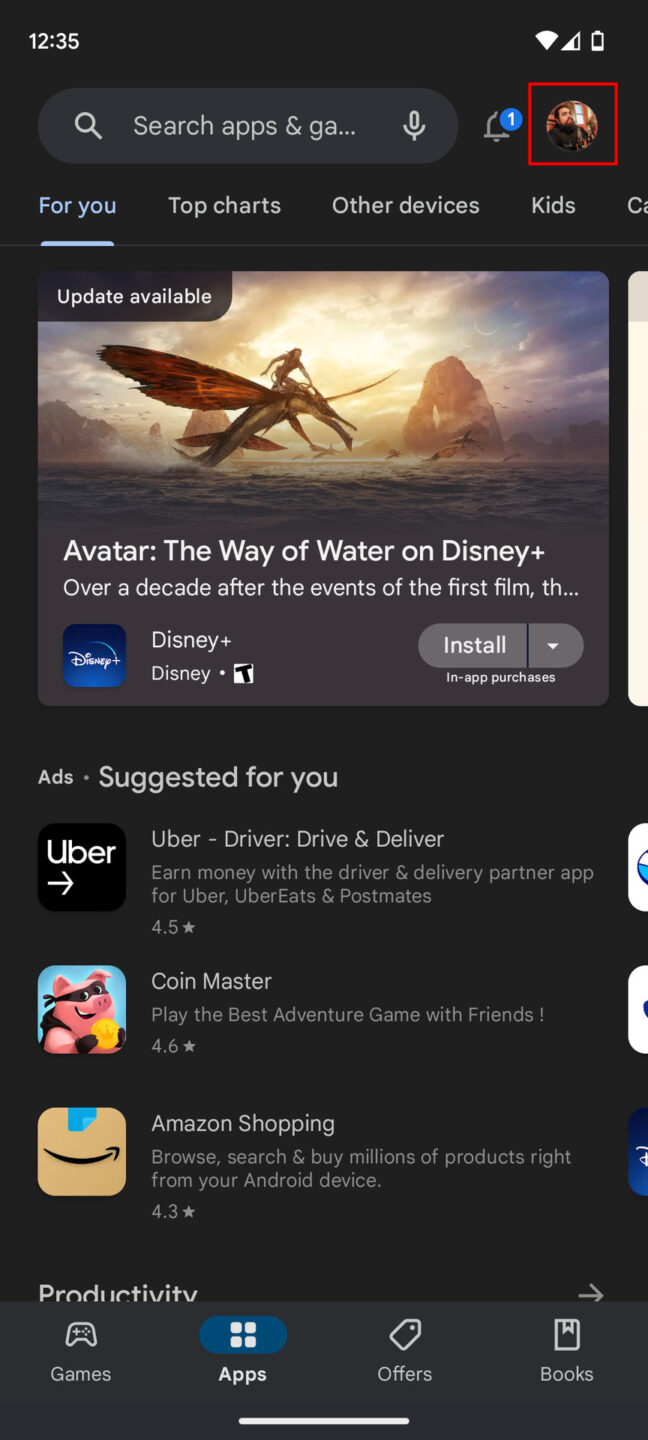Switch to the Offers section
The image size is (648, 1440).
[405, 1350]
